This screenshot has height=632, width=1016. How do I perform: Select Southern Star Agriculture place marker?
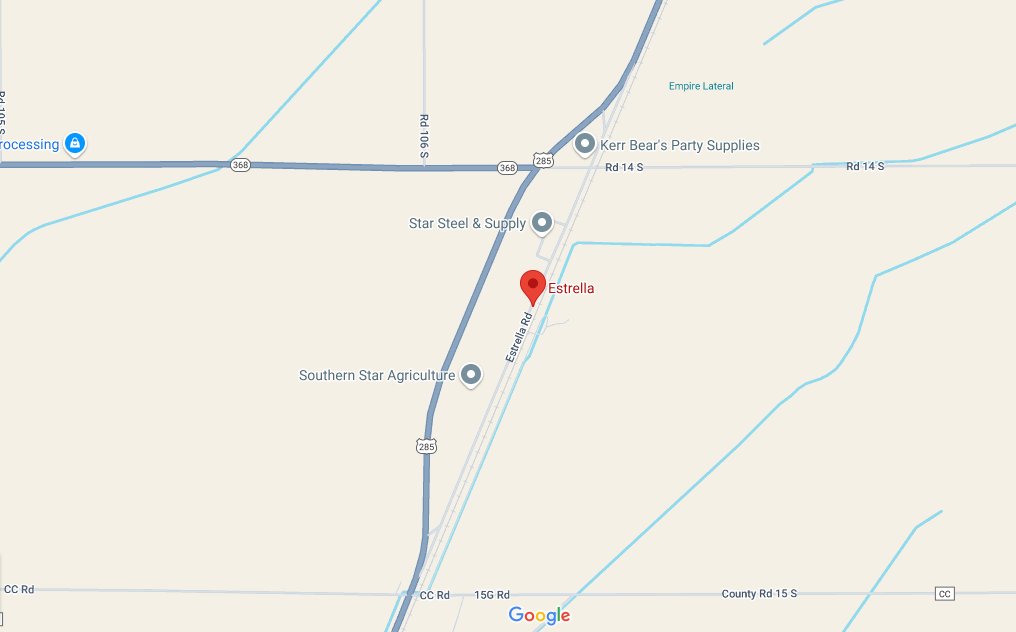point(470,375)
